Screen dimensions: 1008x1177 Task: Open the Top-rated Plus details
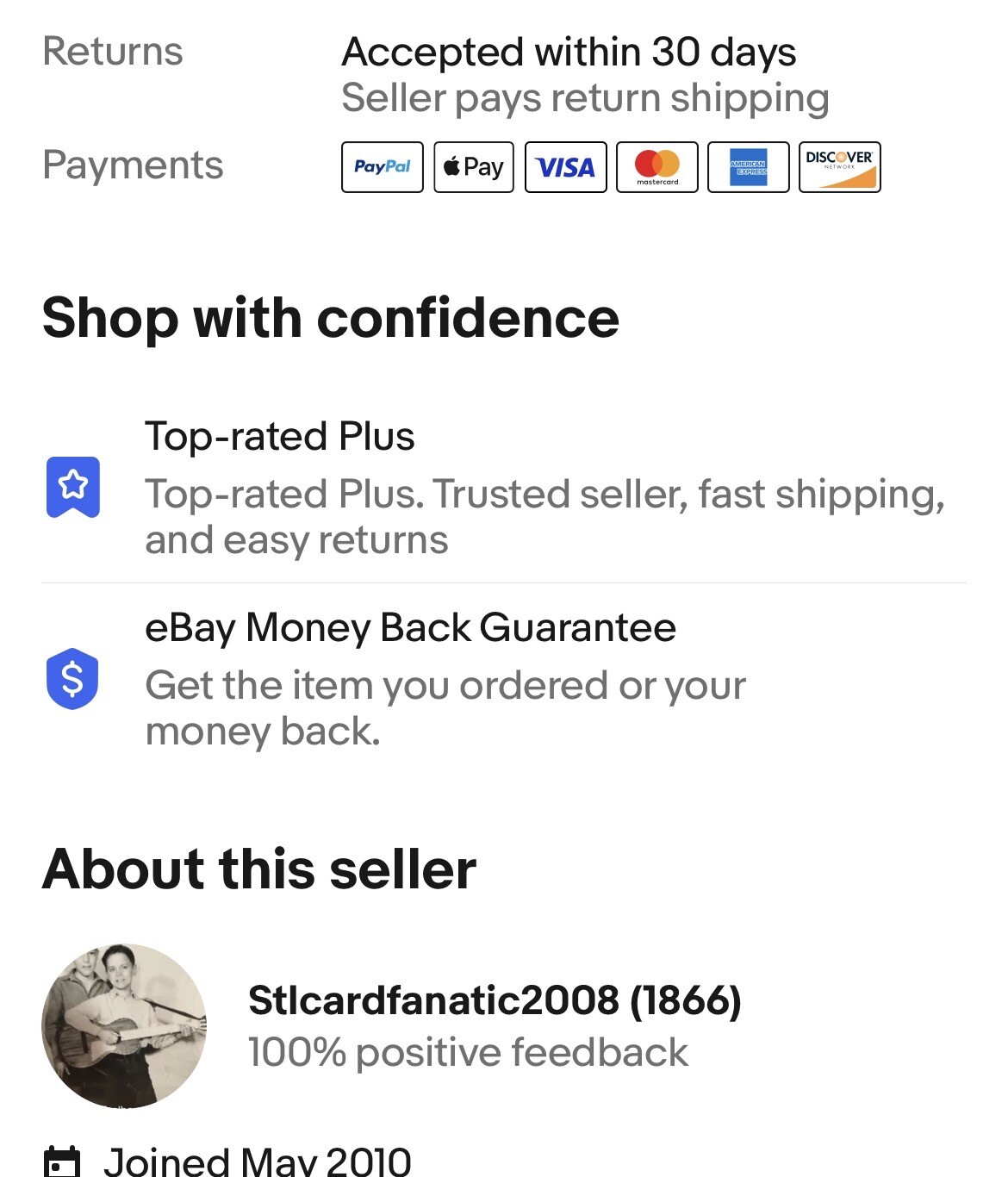point(279,437)
